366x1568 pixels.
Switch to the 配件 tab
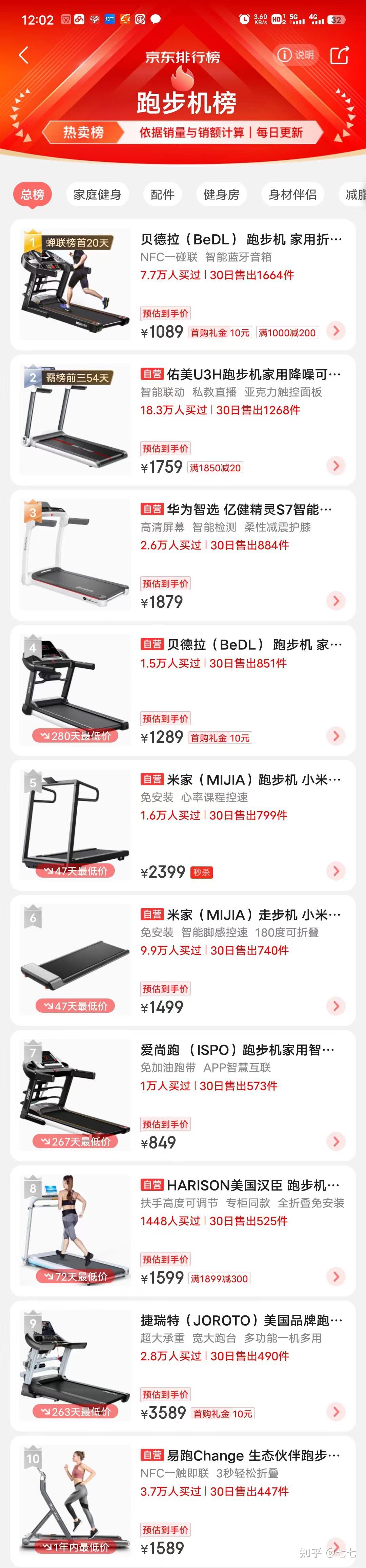pyautogui.click(x=163, y=195)
